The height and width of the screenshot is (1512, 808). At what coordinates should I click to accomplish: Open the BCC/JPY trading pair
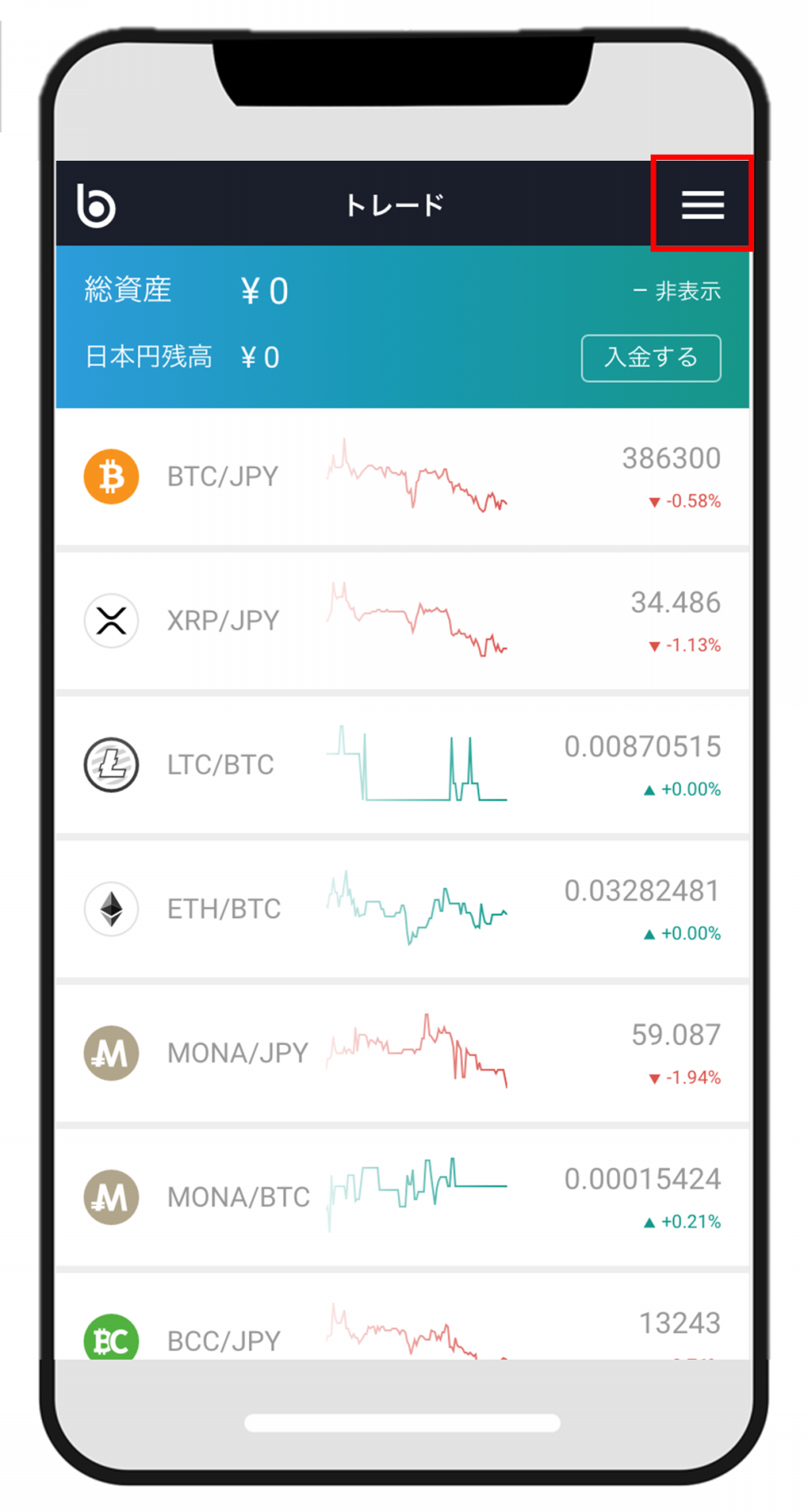[x=402, y=1317]
